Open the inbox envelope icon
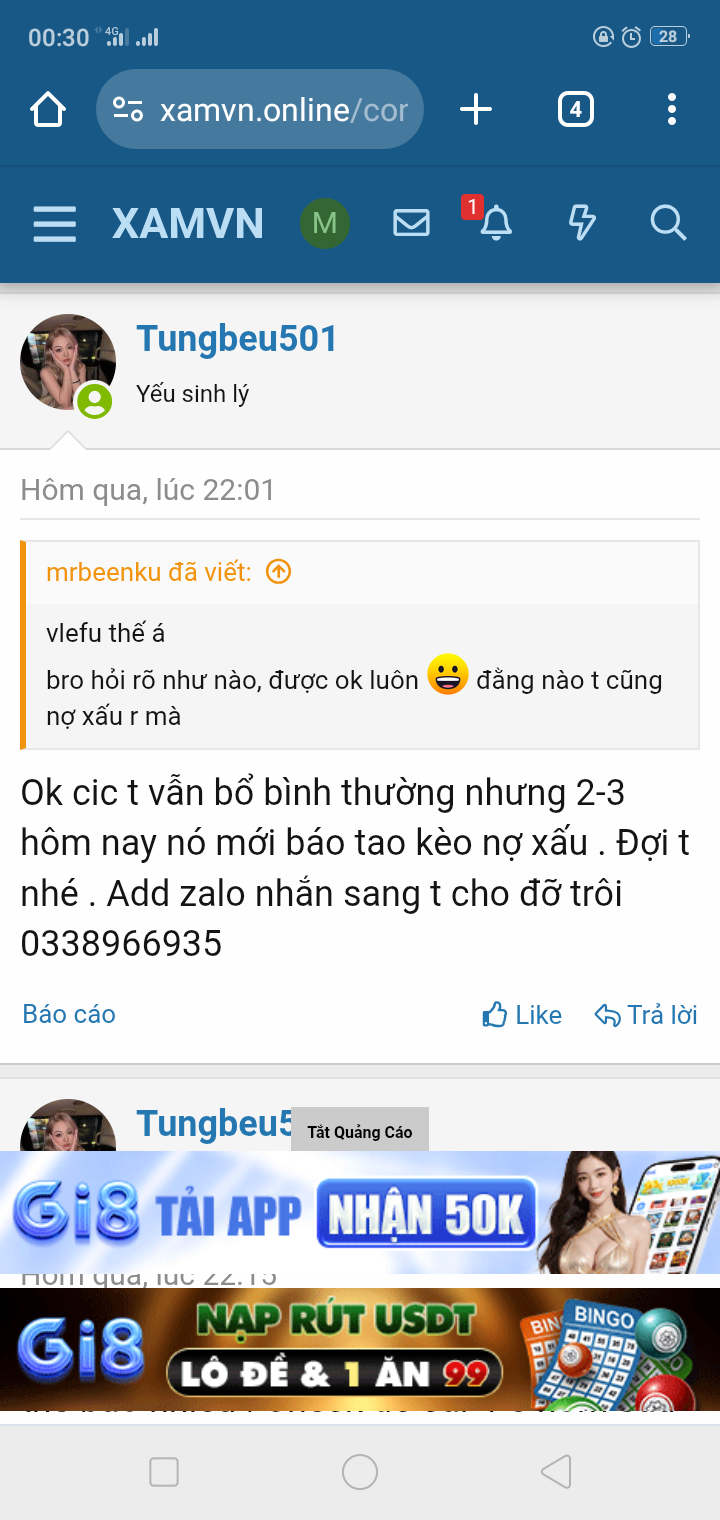The image size is (720, 1520). [410, 224]
